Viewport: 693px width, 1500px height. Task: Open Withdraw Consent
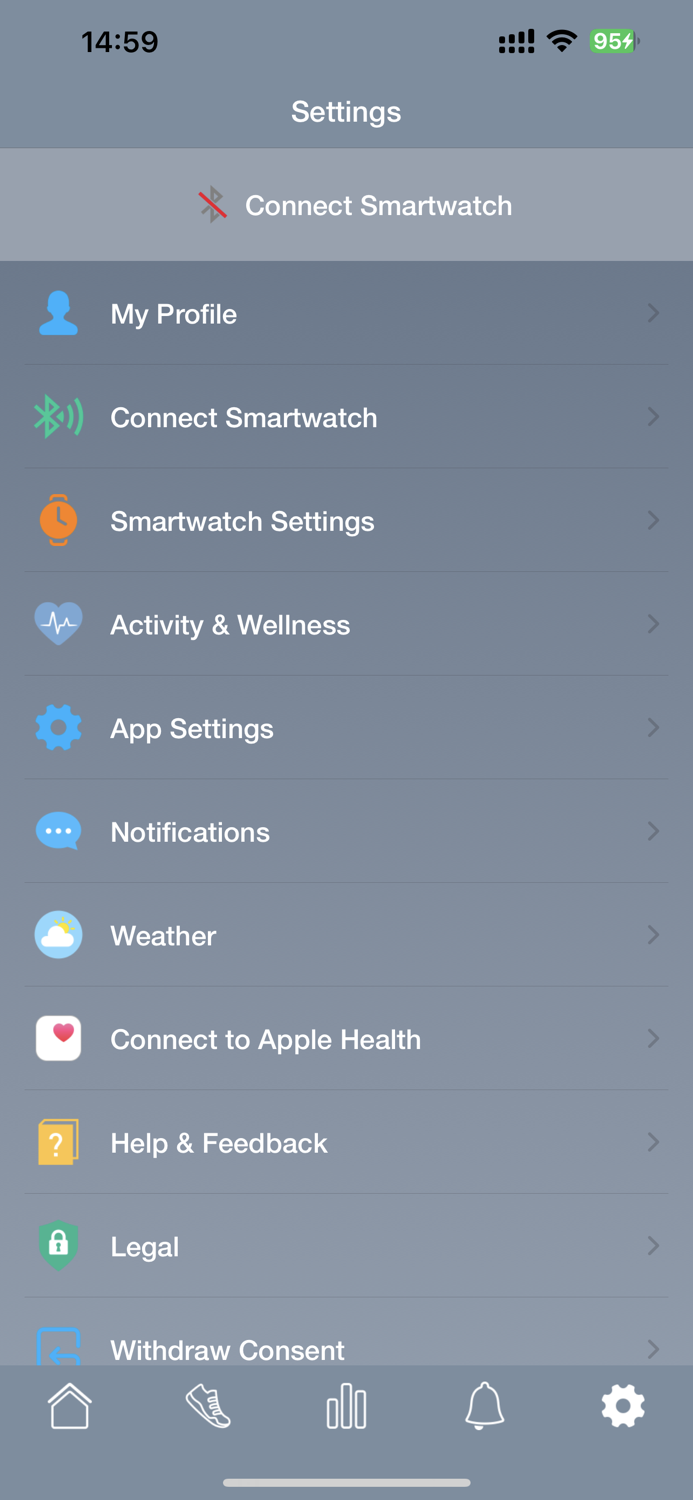[346, 1348]
